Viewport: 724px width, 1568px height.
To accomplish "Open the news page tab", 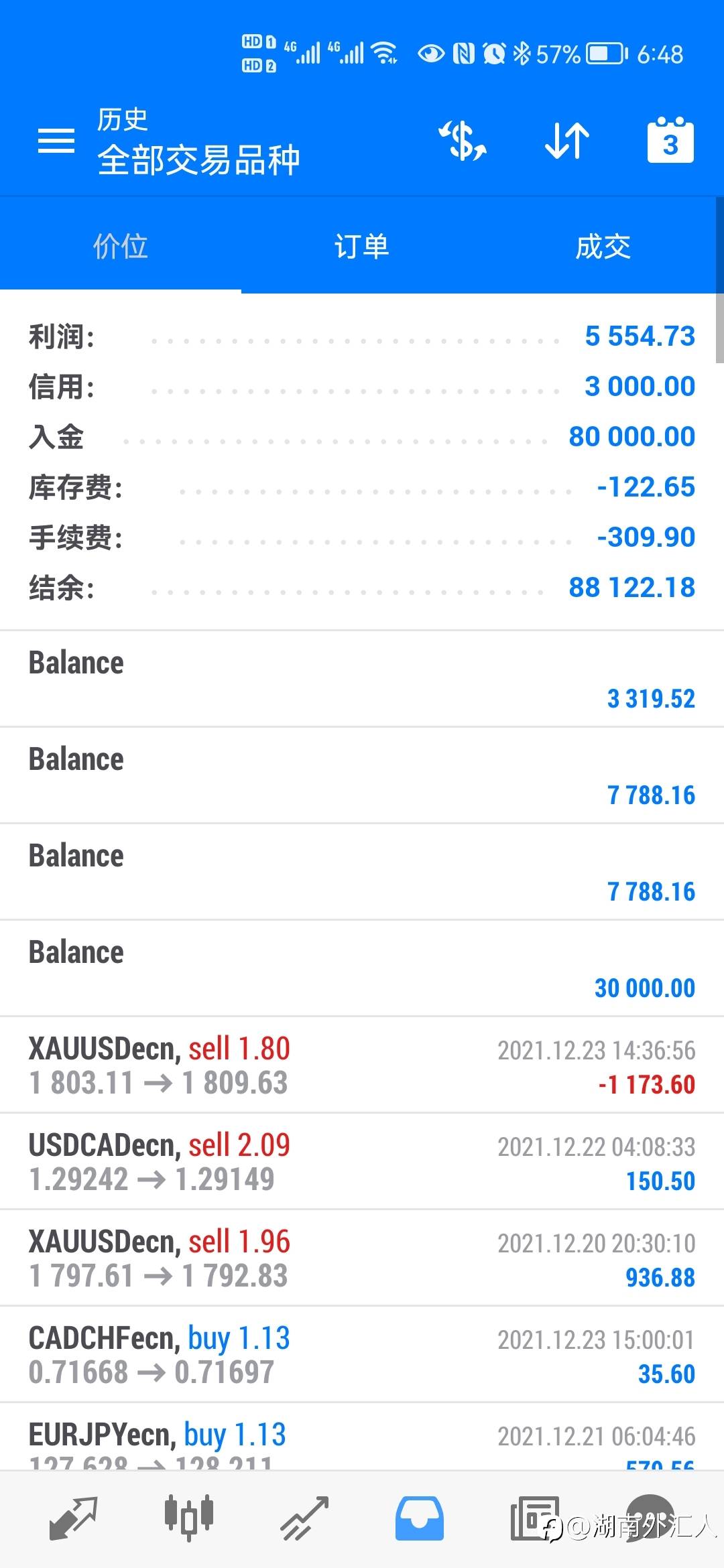I will tap(535, 1518).
